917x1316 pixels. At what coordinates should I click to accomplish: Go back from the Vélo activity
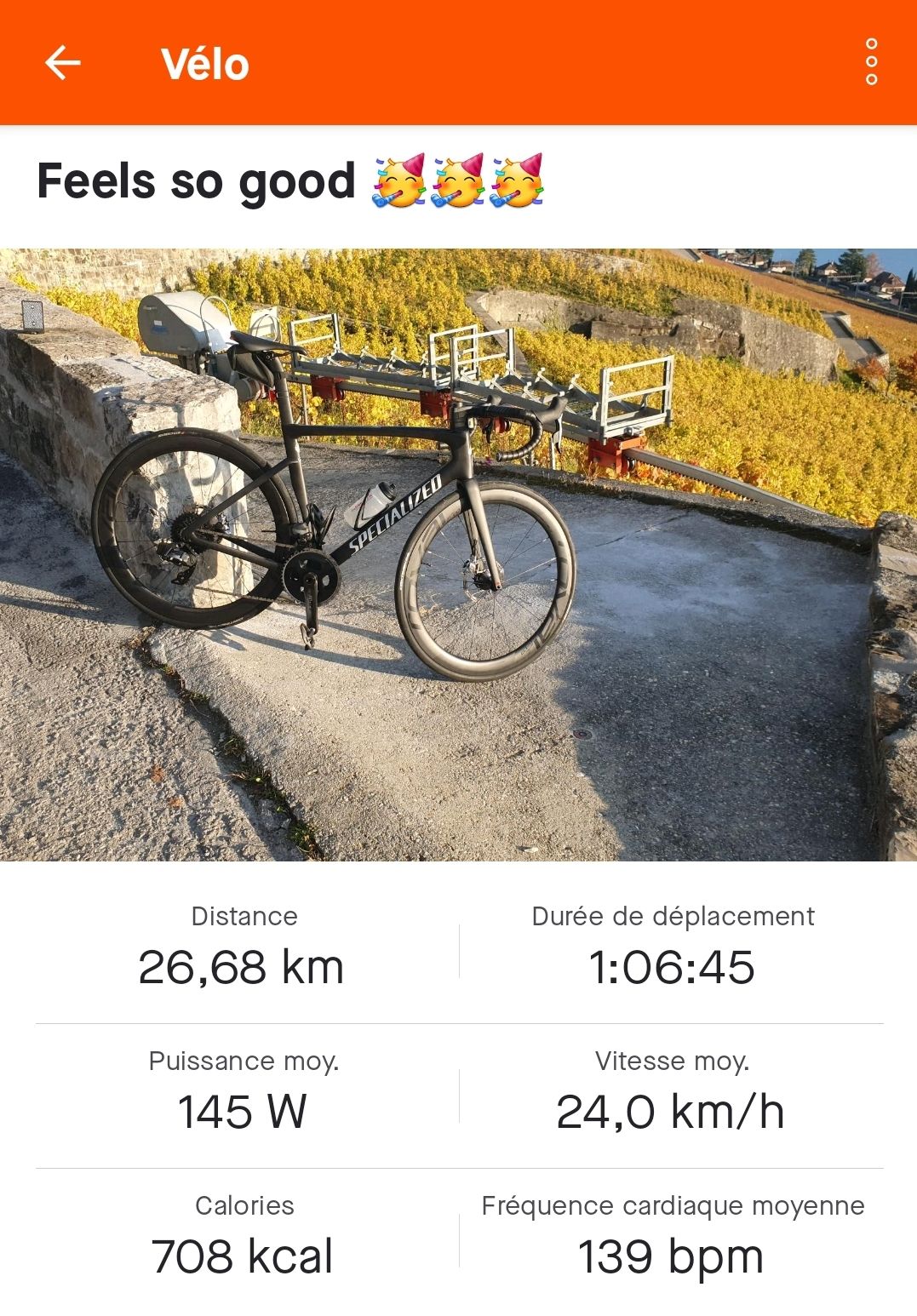[62, 63]
